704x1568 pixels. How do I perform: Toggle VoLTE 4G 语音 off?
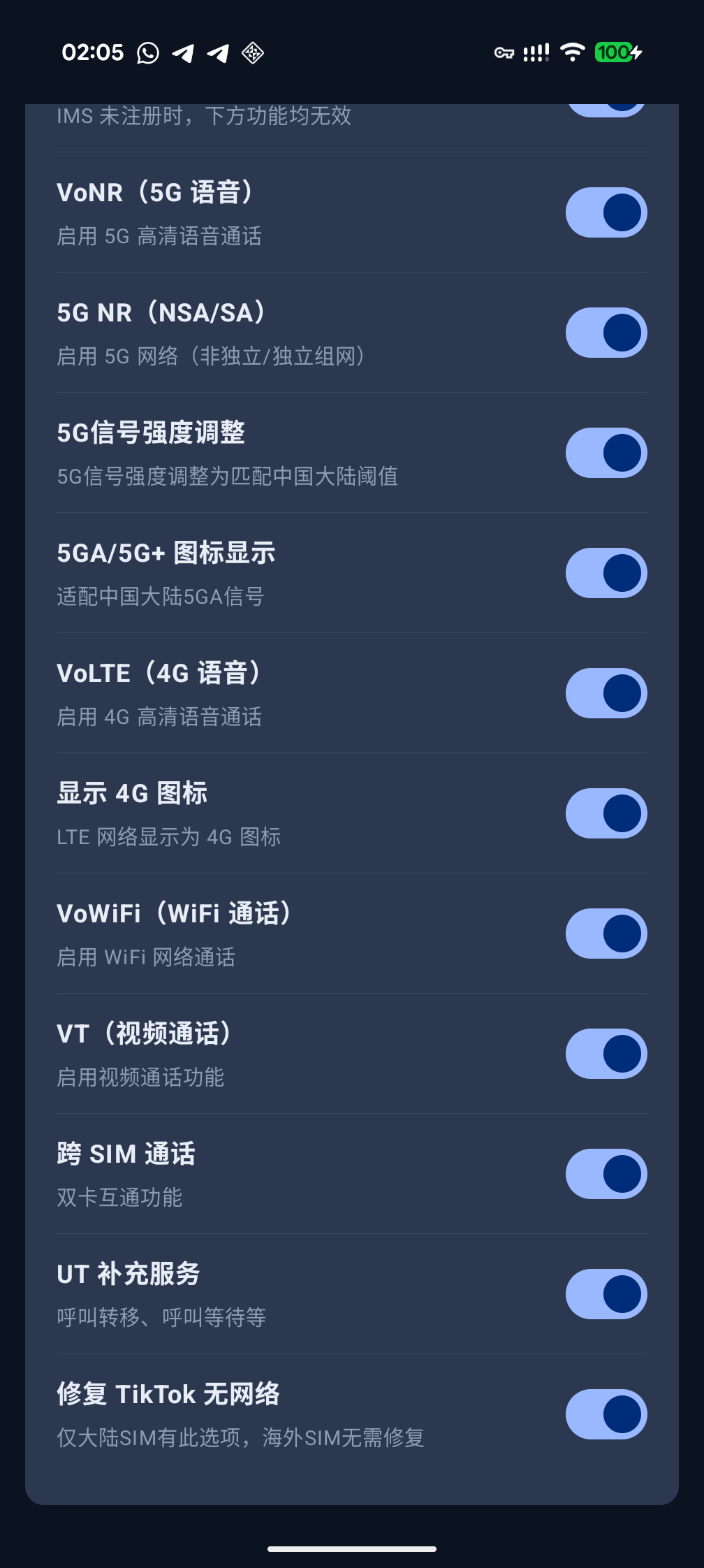point(606,692)
